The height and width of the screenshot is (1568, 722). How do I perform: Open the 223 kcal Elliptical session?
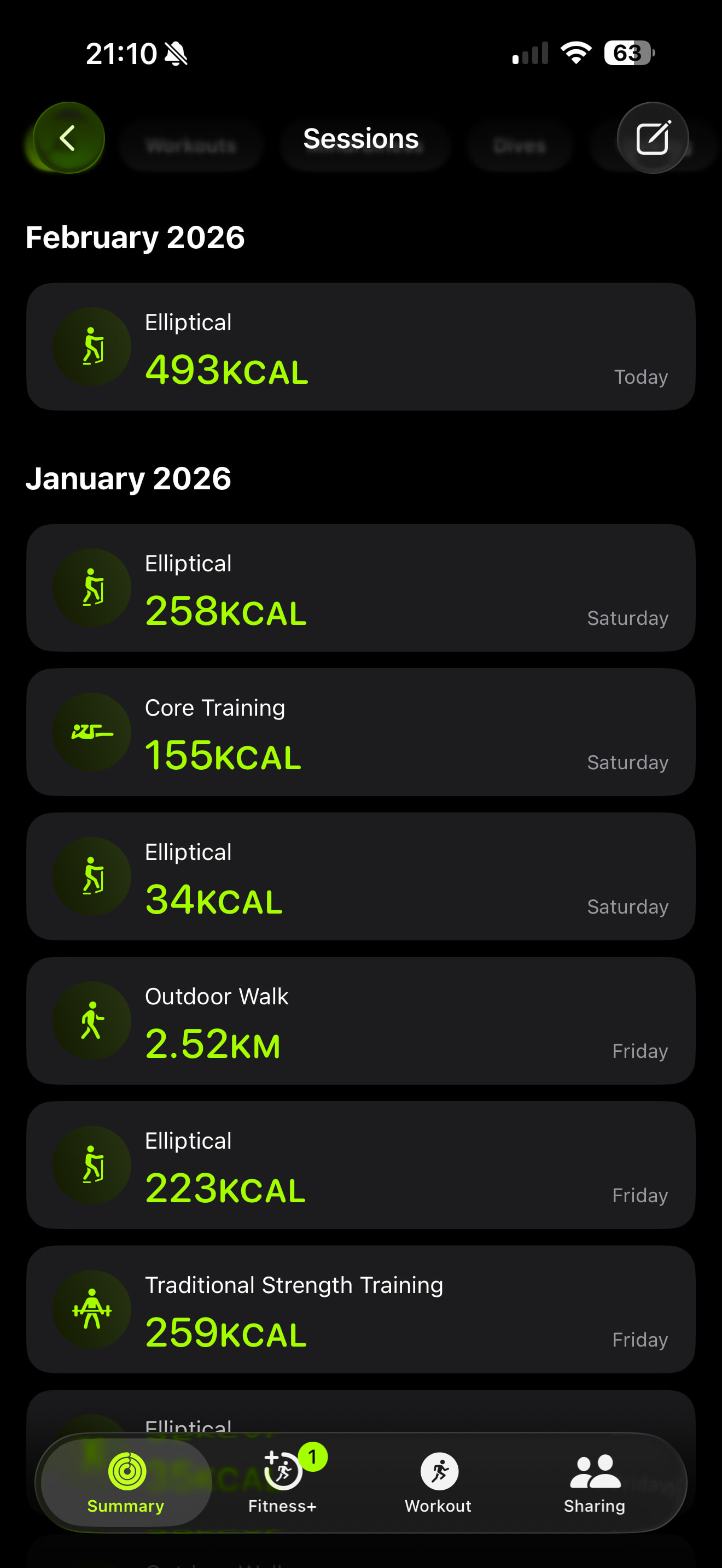click(360, 1165)
